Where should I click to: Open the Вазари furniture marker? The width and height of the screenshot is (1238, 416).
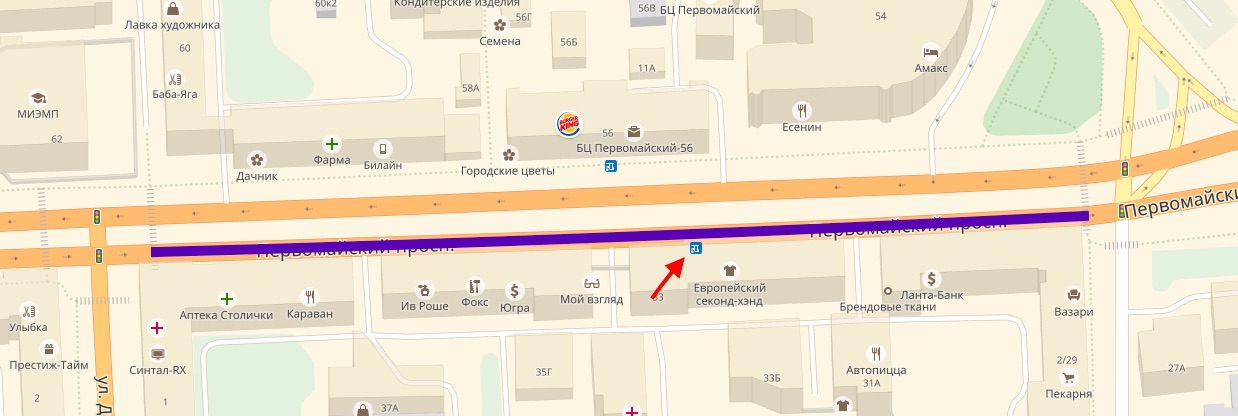point(1073,295)
